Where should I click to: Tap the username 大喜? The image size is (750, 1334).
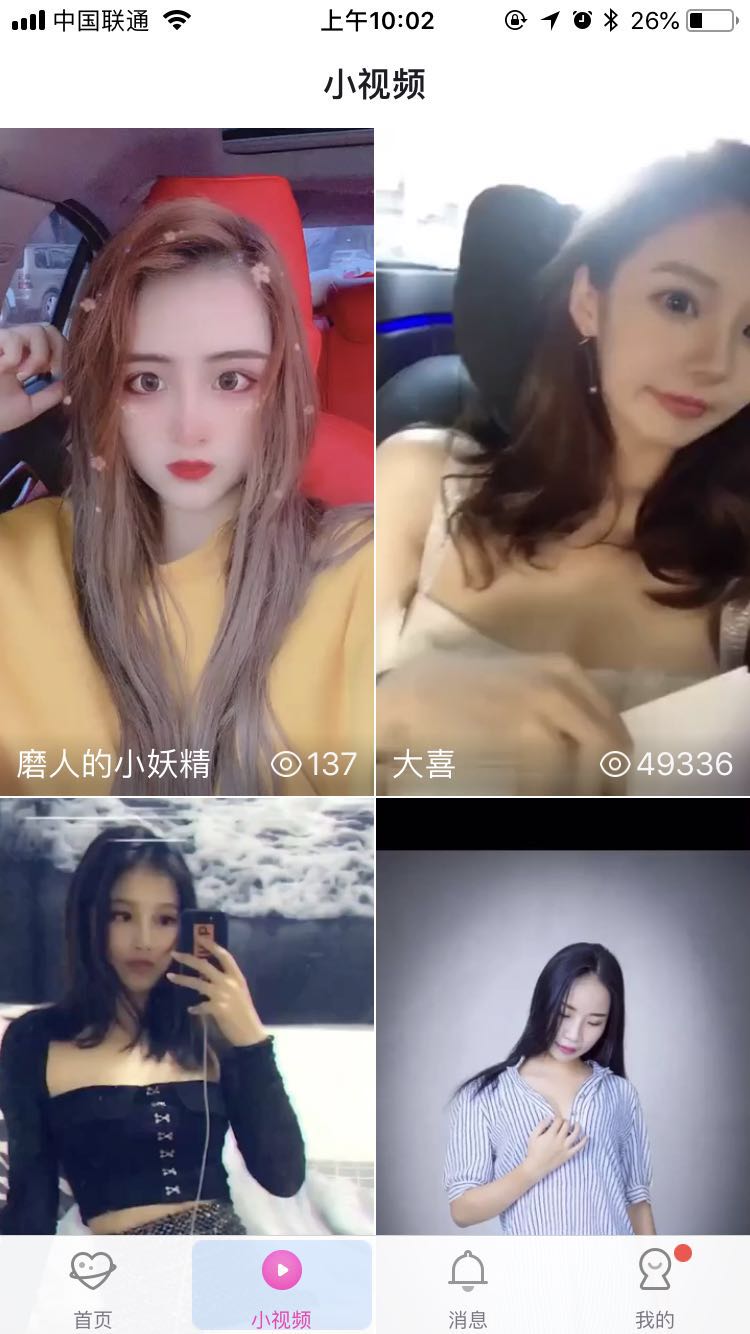pyautogui.click(x=426, y=762)
